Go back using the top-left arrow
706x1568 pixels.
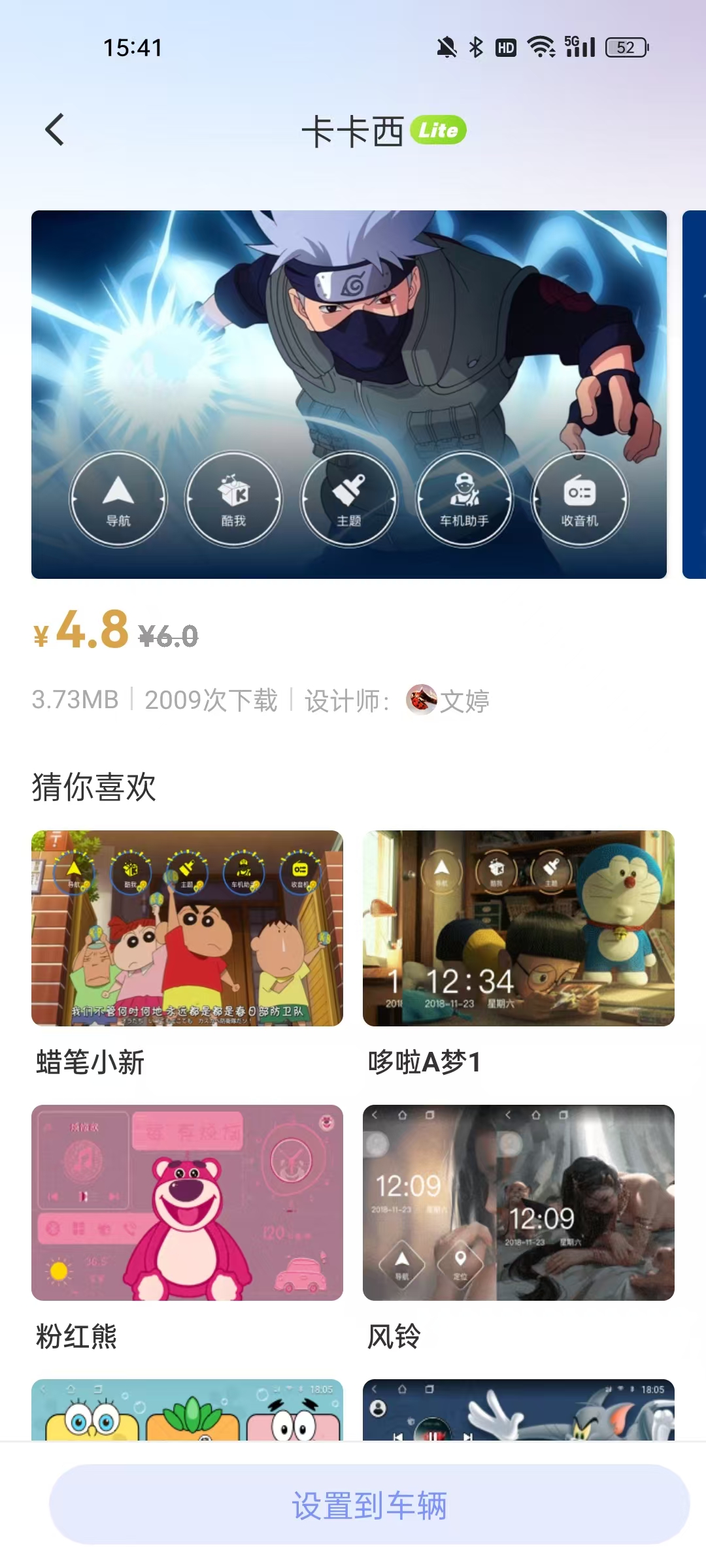point(55,129)
